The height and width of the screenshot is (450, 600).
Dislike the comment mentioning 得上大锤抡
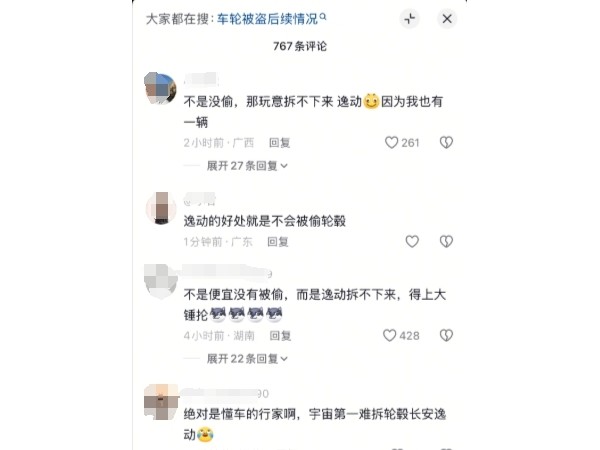coord(446,336)
